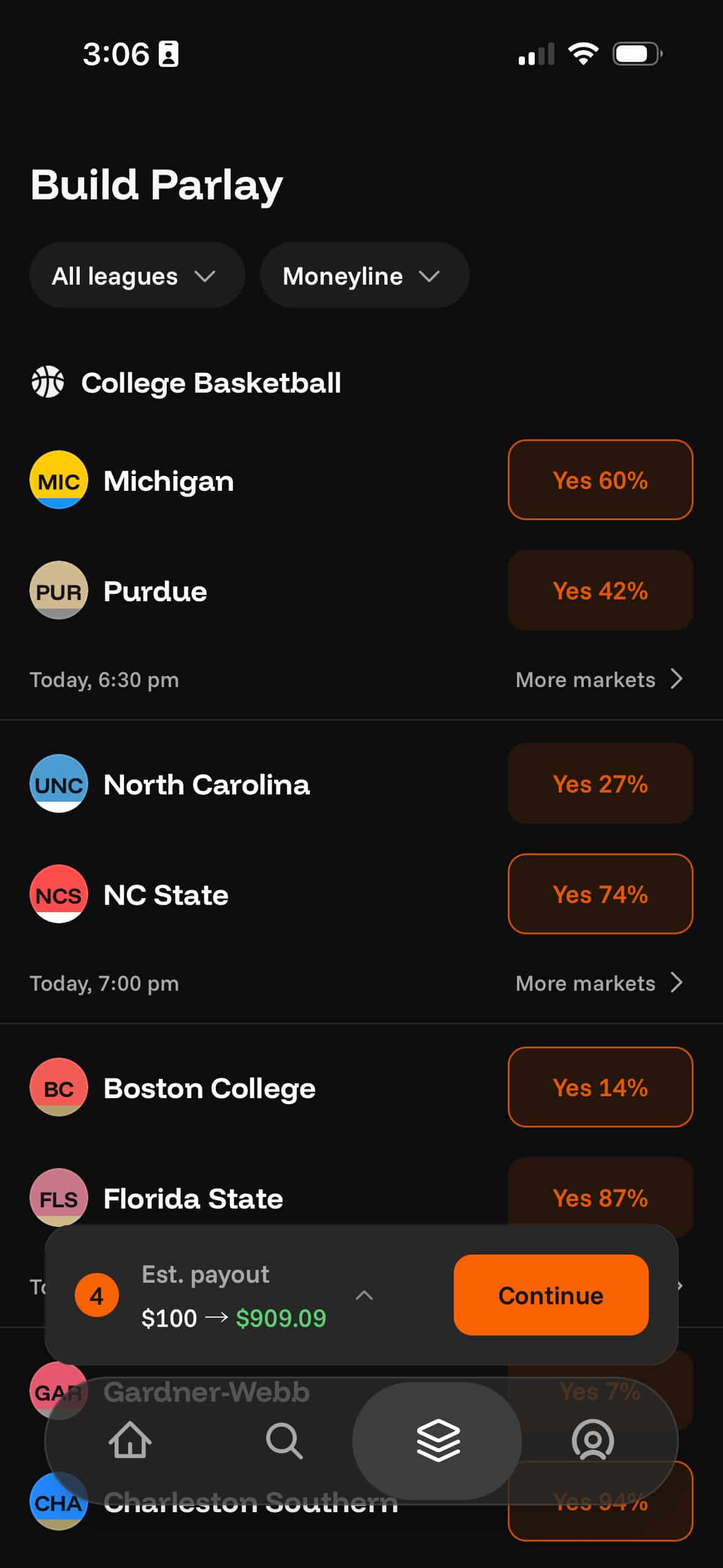Switch to the Search tab
Screen dimensions: 723x1568
coord(284,1440)
